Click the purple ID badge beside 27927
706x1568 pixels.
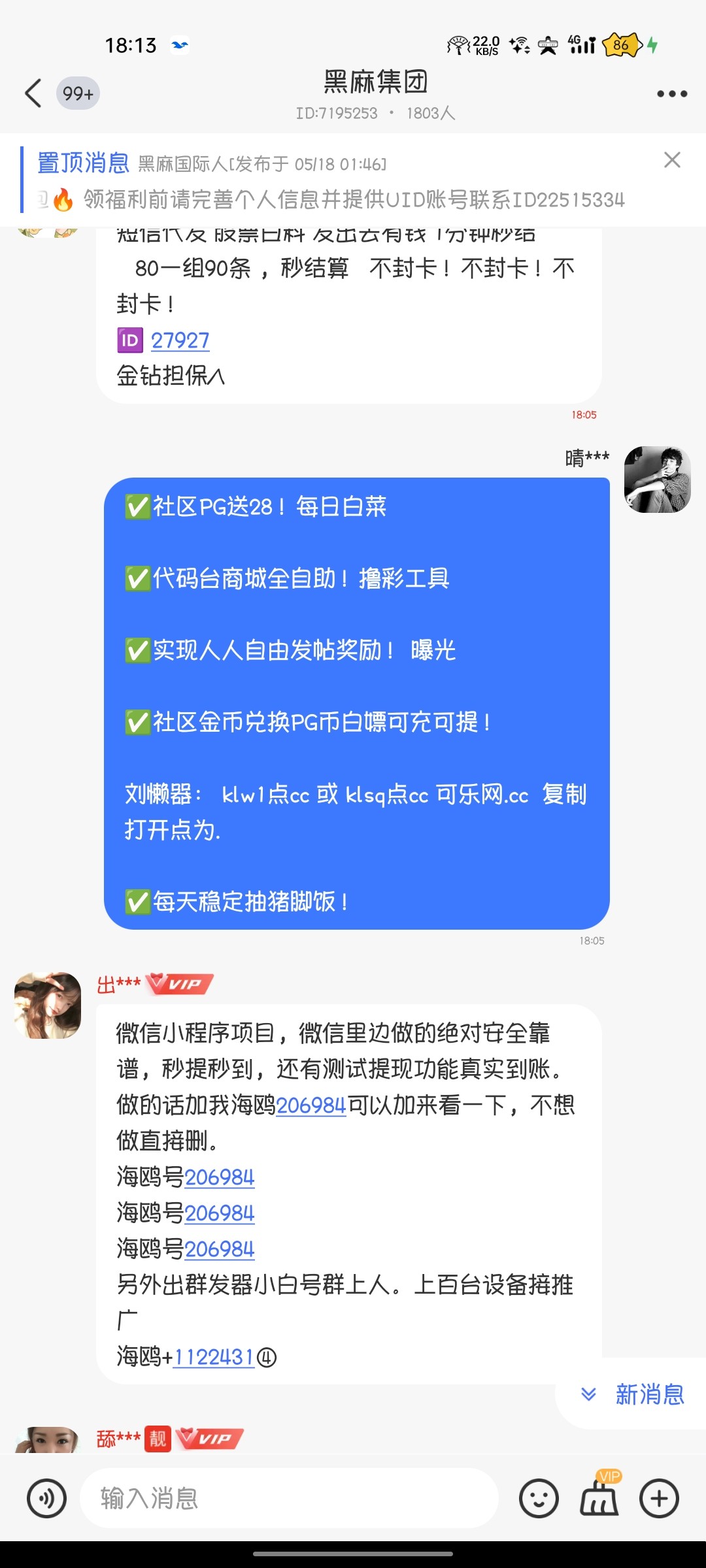coord(131,340)
